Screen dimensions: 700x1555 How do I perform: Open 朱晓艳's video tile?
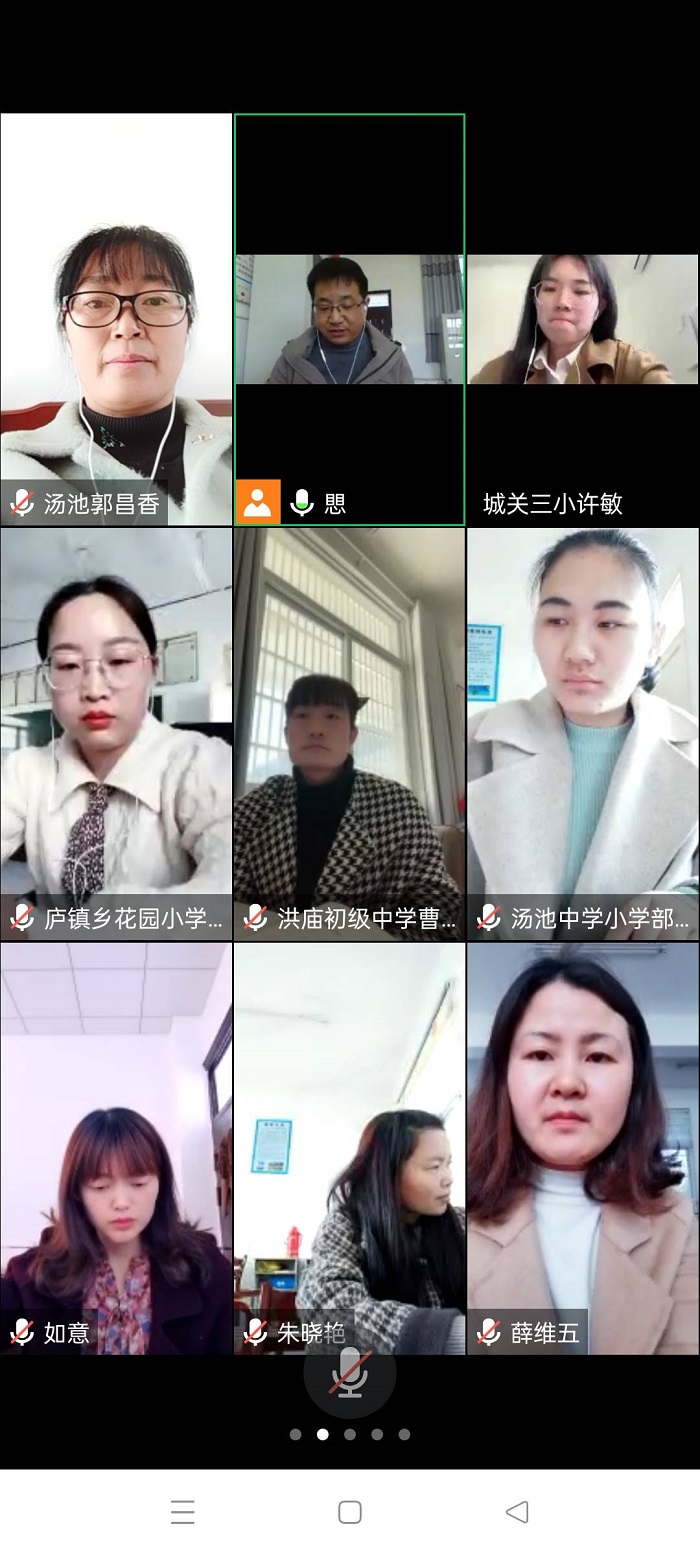pos(350,1148)
